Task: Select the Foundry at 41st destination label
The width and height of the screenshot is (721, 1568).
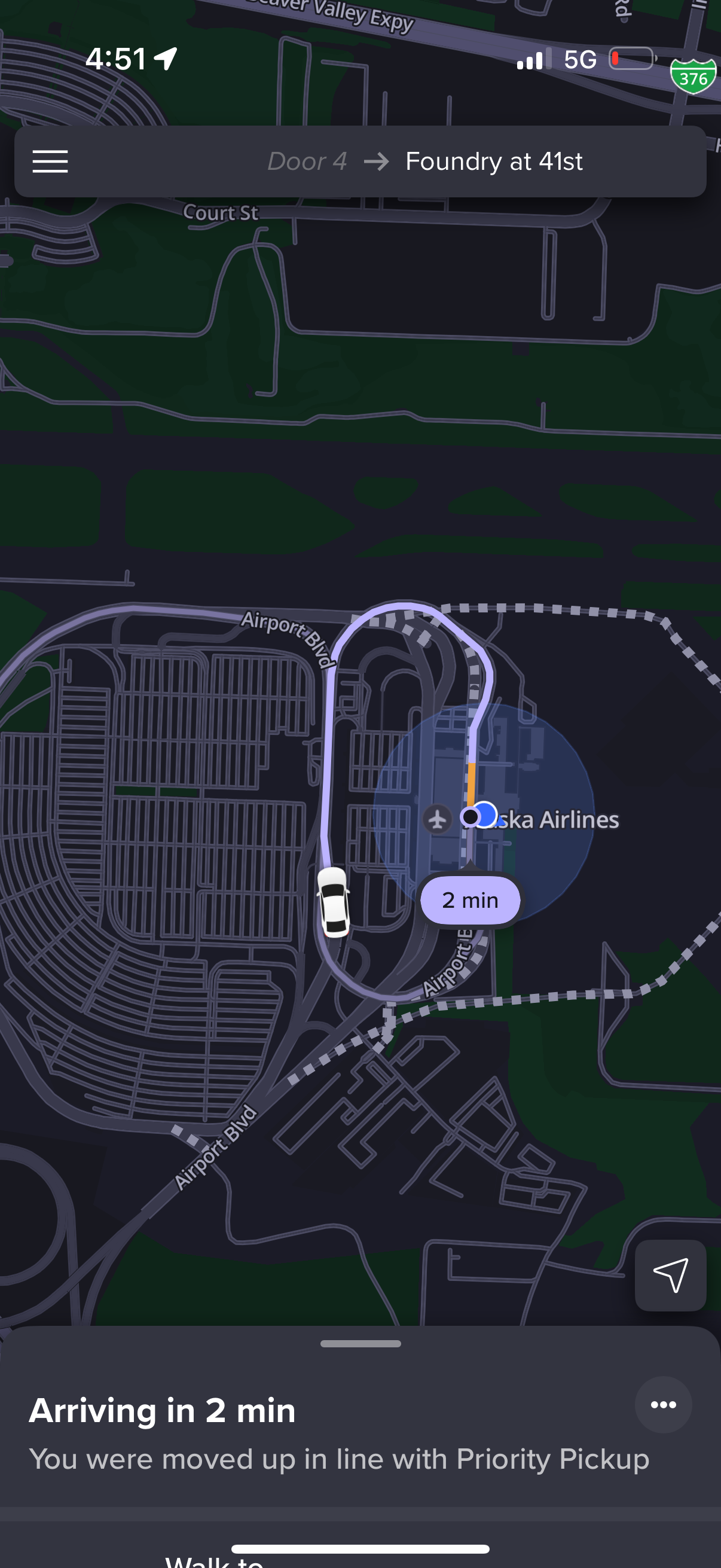Action: point(494,161)
